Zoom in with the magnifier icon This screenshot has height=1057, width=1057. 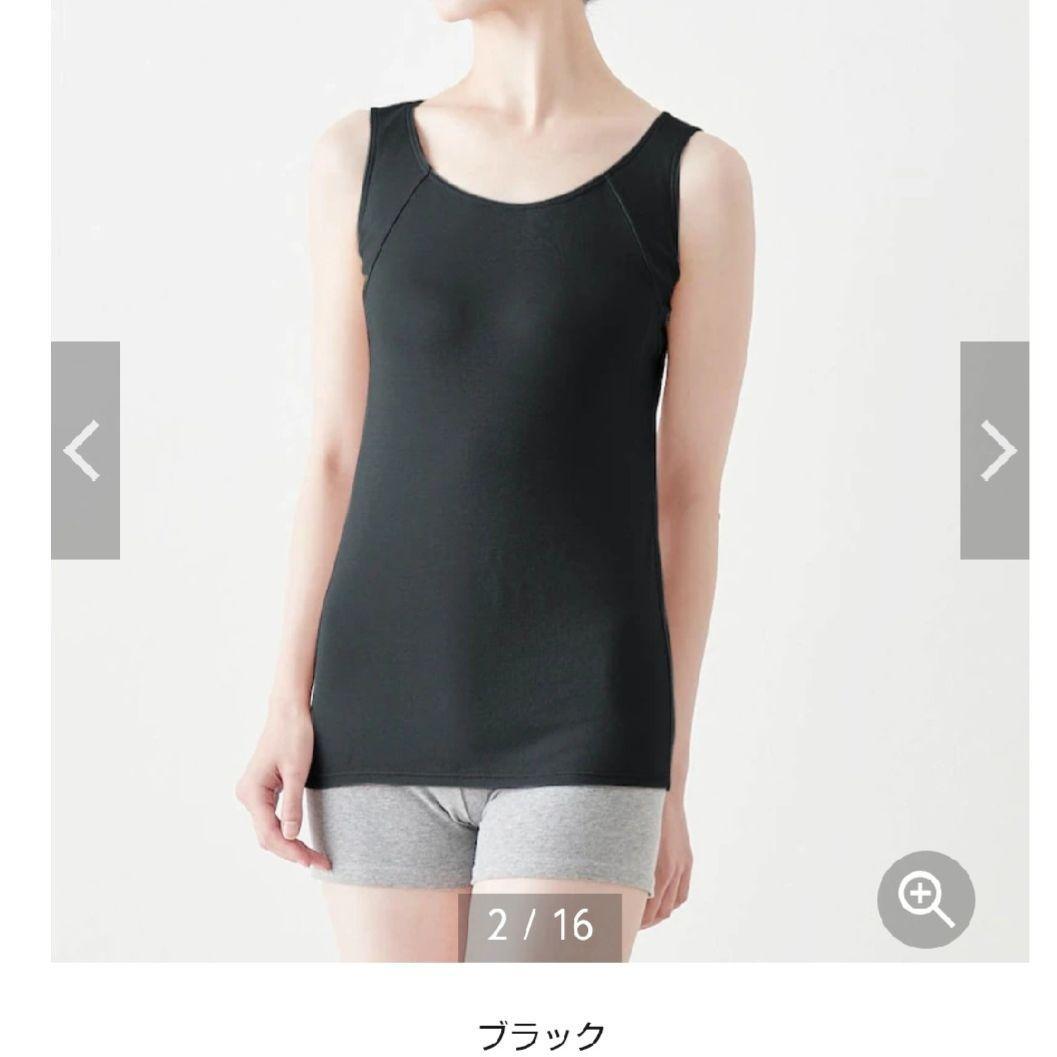(x=925, y=899)
